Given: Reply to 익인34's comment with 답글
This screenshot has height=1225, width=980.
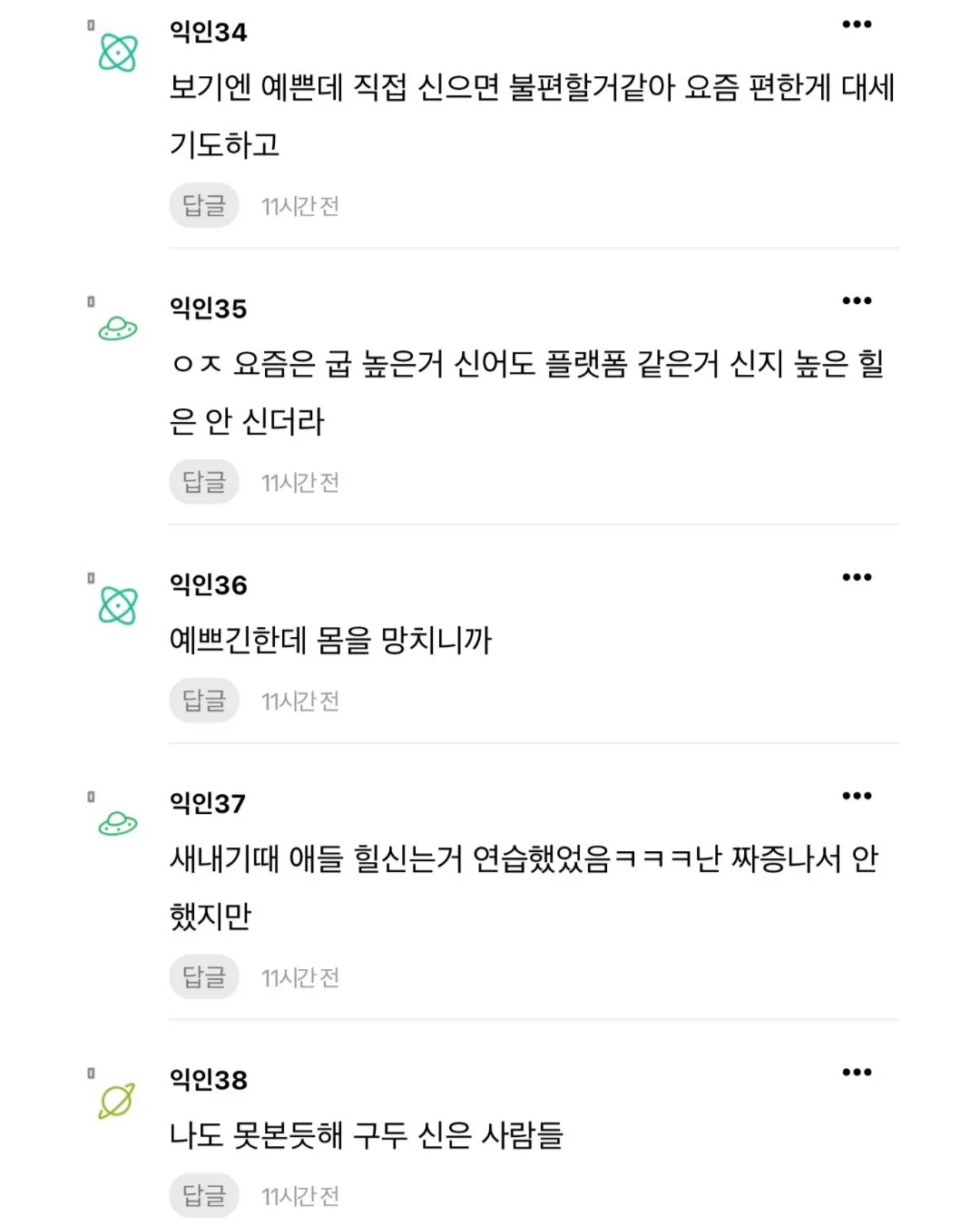Looking at the screenshot, I should click(x=204, y=205).
